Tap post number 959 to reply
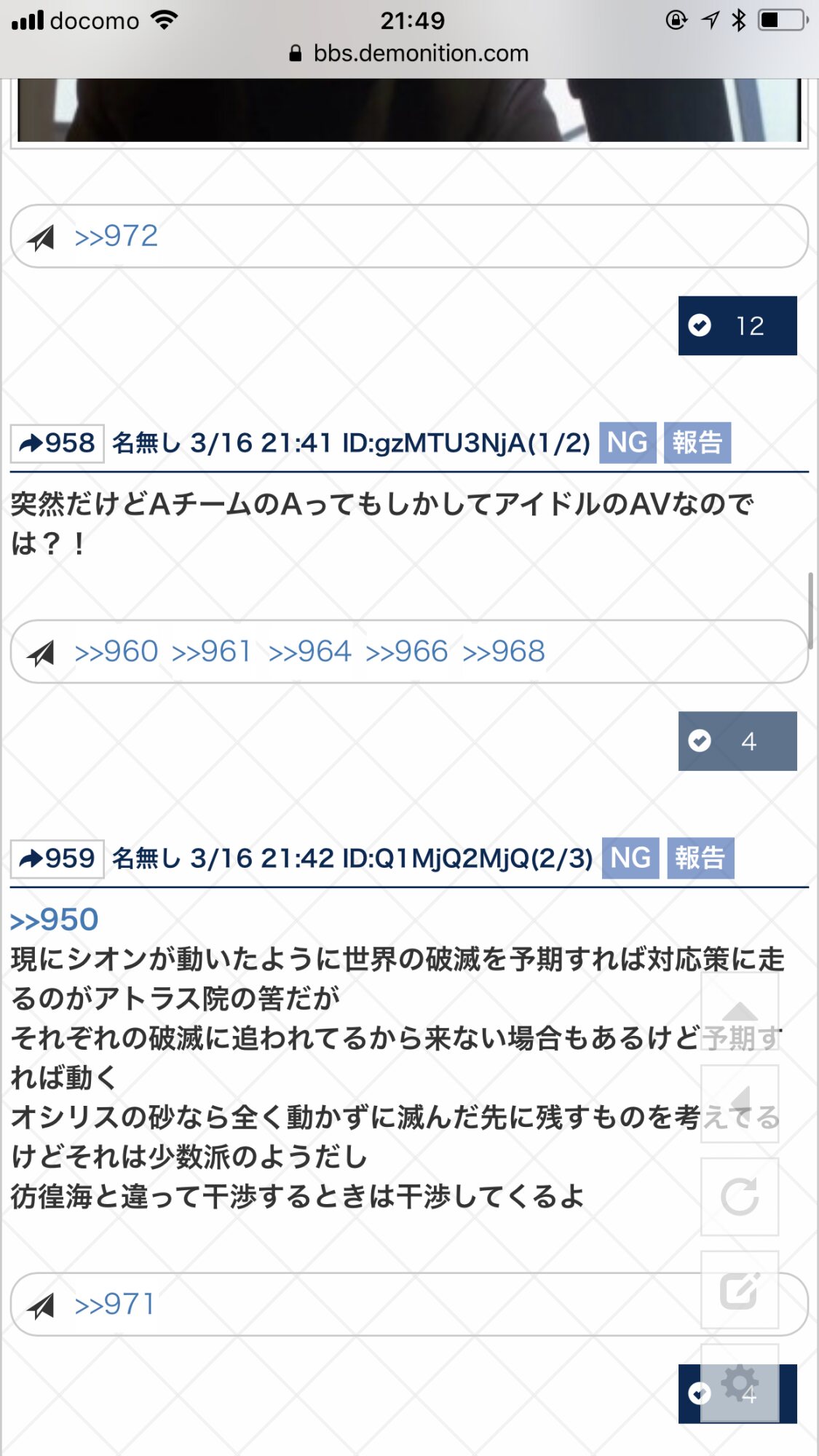 point(58,859)
